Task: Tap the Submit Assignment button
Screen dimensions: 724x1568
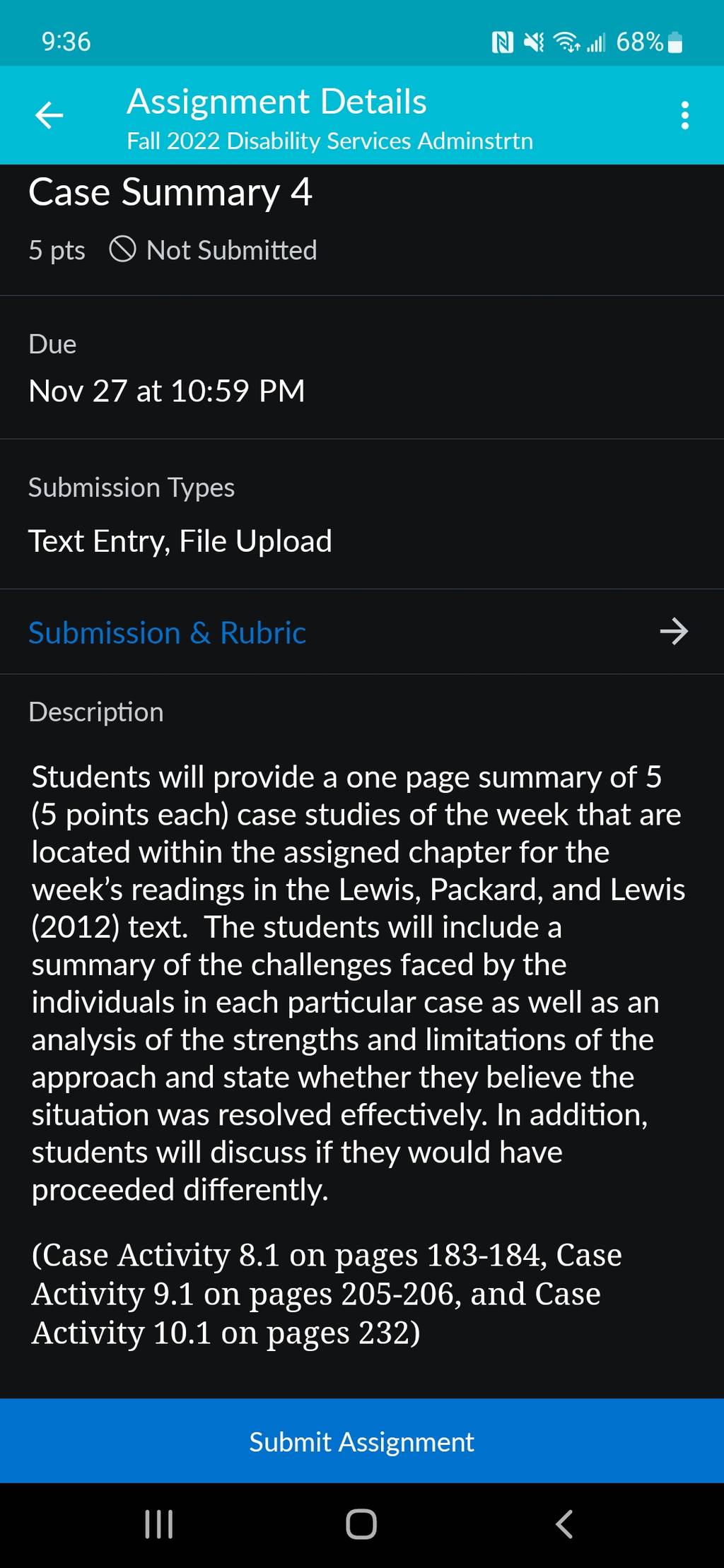Action: 362,1442
